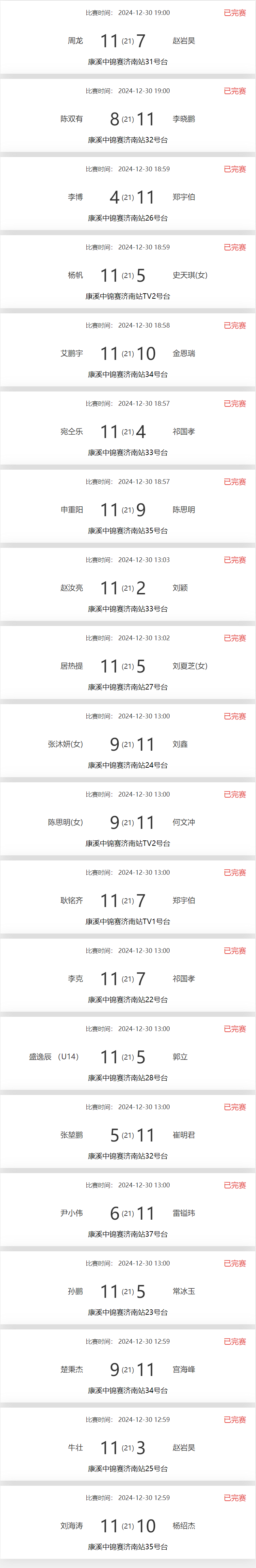View the 盛逸辰 vs 郭立 match
256x1568 pixels.
(x=128, y=1057)
